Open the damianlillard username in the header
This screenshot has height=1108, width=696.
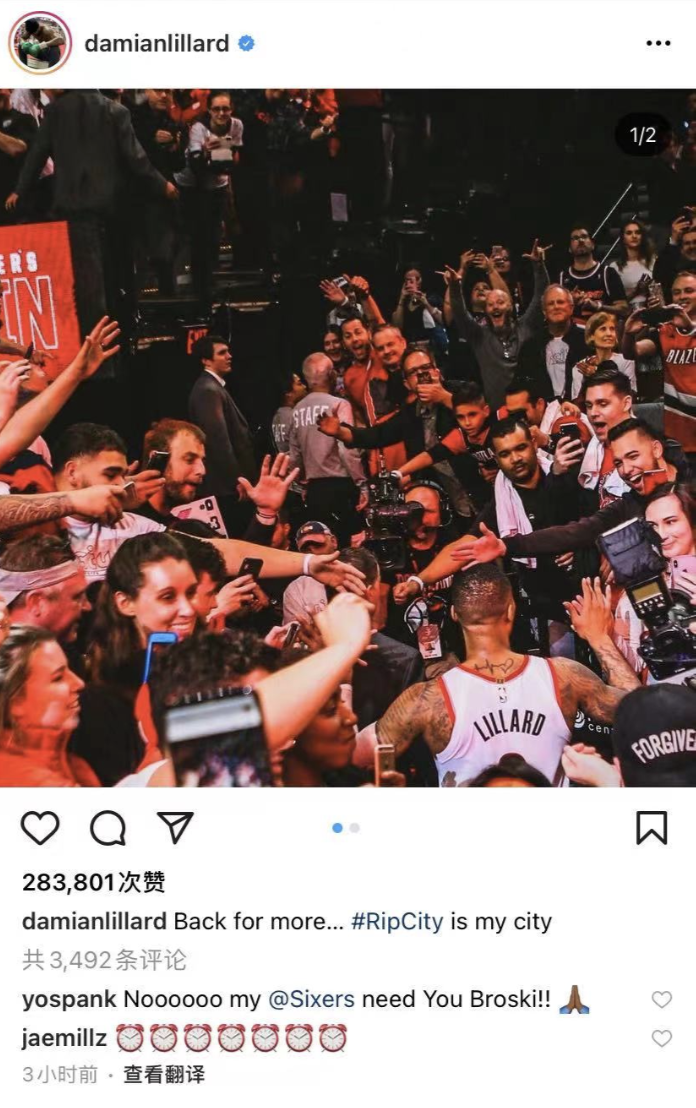tap(157, 43)
